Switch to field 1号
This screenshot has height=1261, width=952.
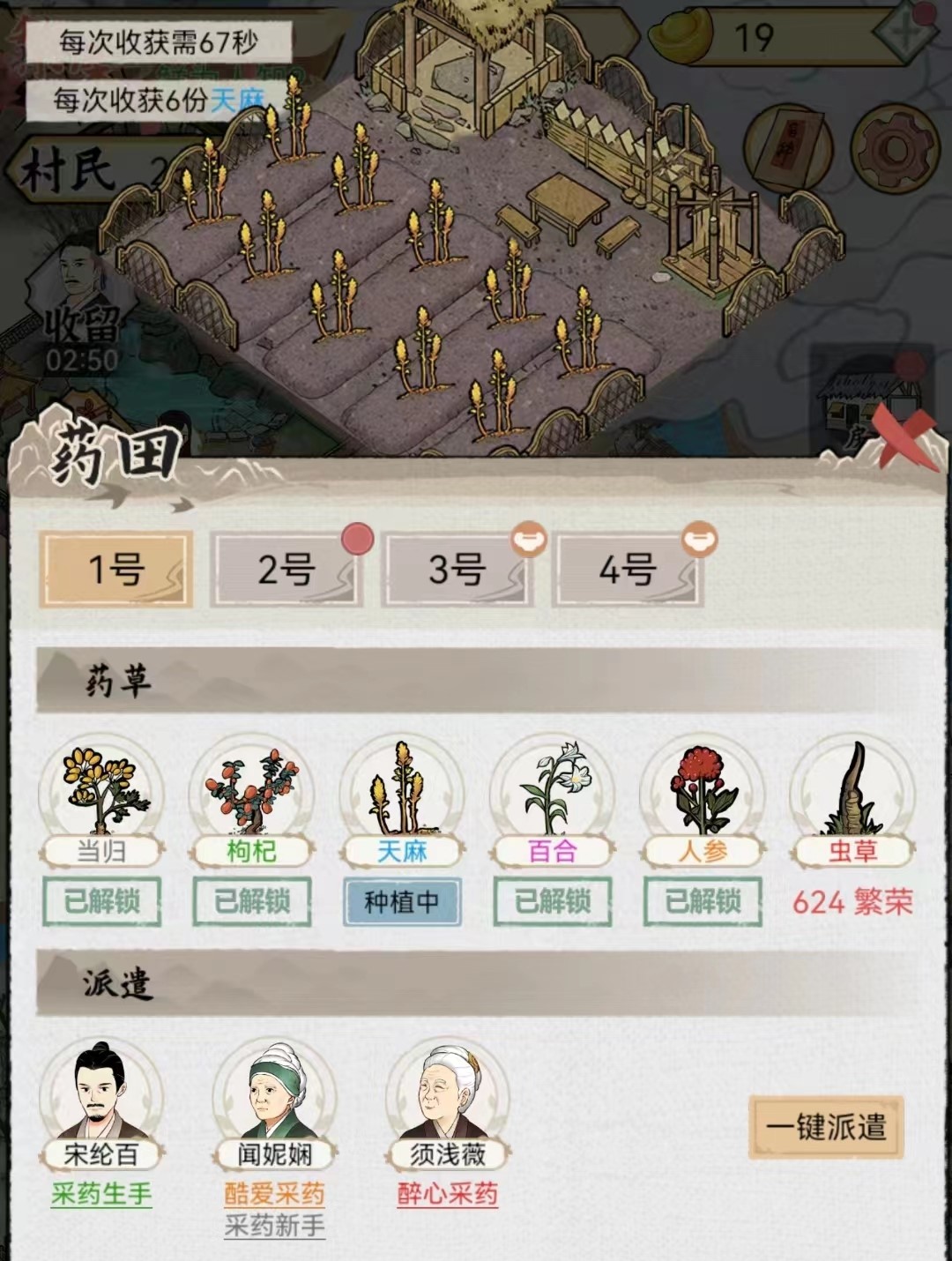[x=115, y=571]
